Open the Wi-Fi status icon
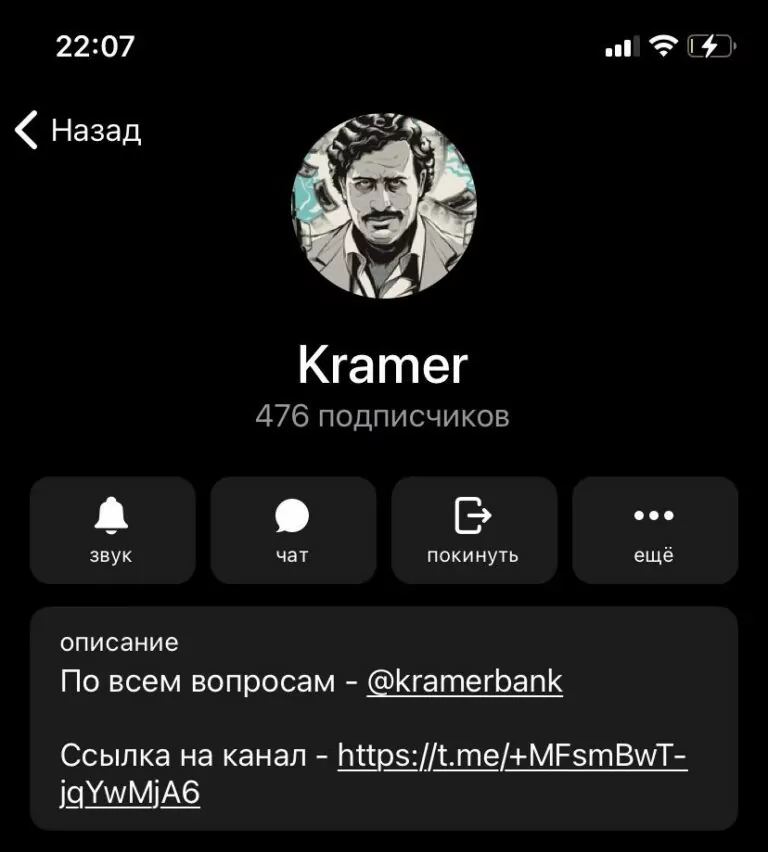Screen dimensions: 768x852 pyautogui.click(x=662, y=45)
